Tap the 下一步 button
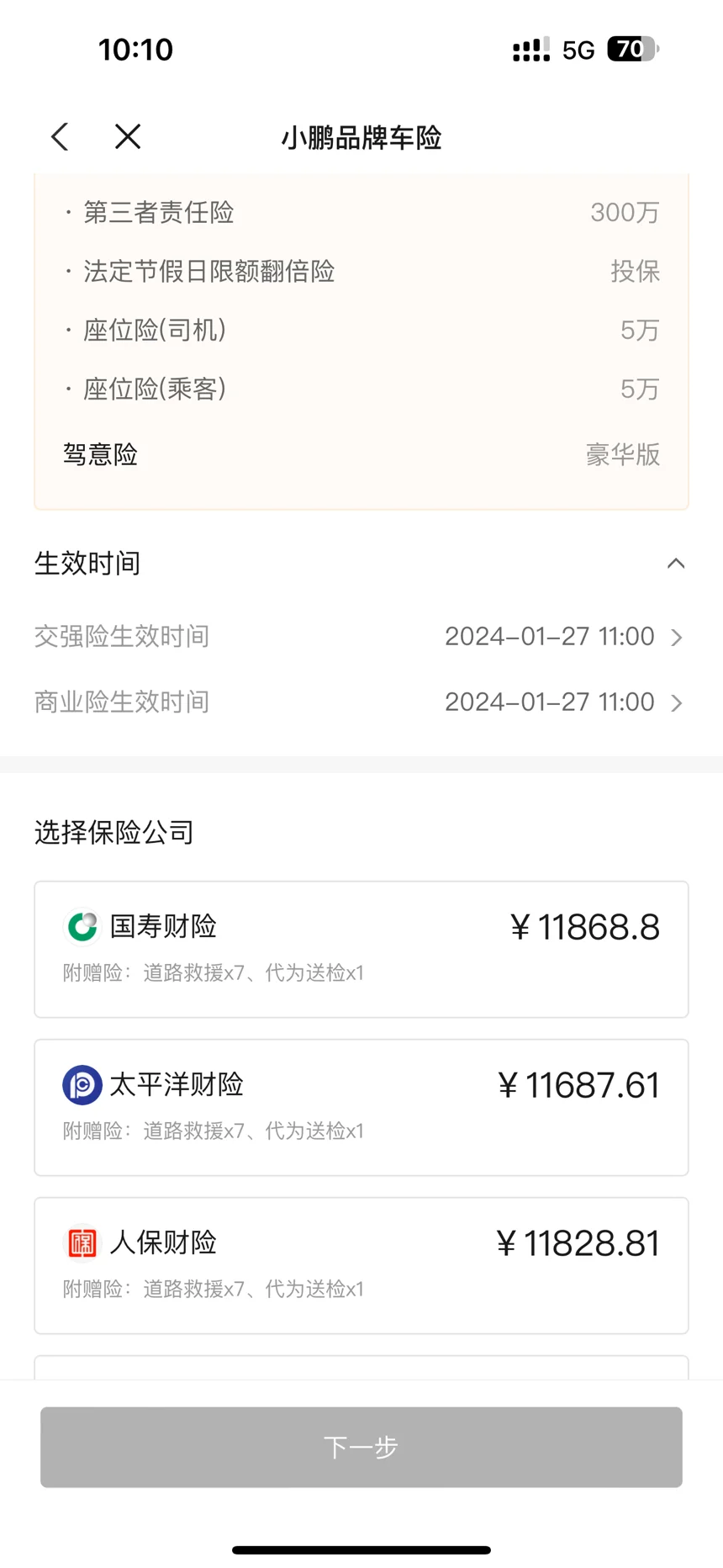The height and width of the screenshot is (1568, 723). pos(361,1448)
